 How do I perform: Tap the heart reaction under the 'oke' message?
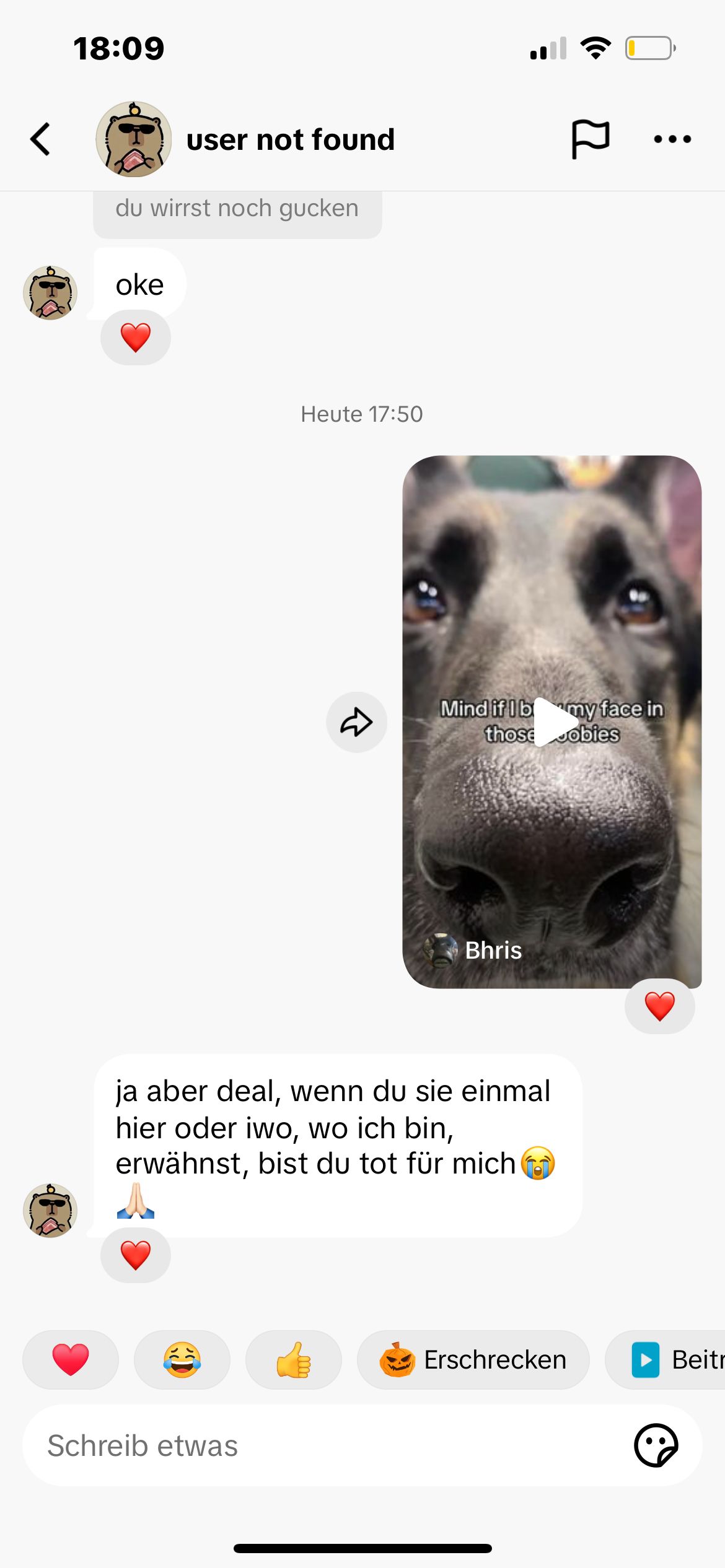[x=136, y=338]
